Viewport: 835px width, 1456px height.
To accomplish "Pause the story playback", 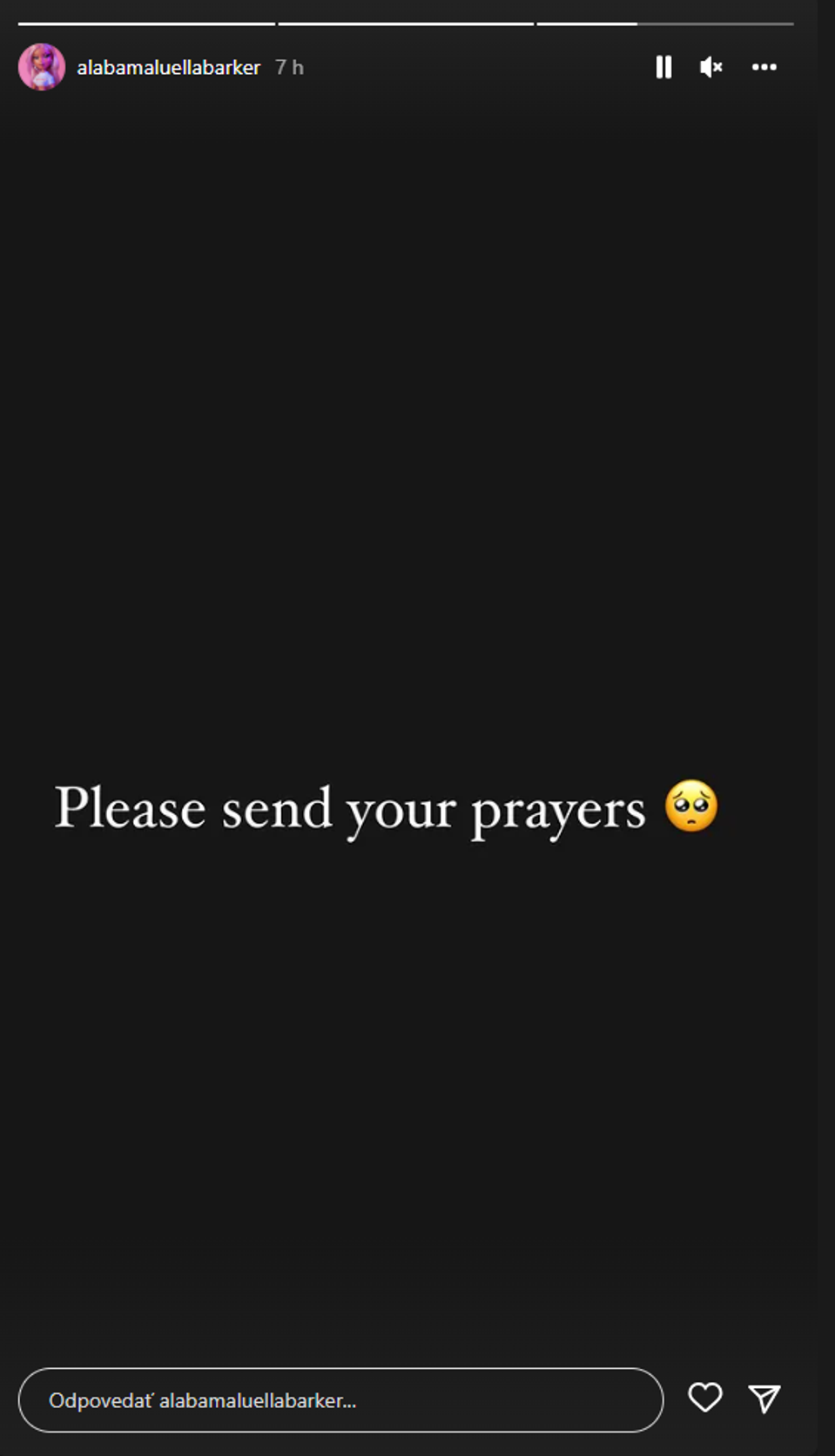I will (663, 67).
